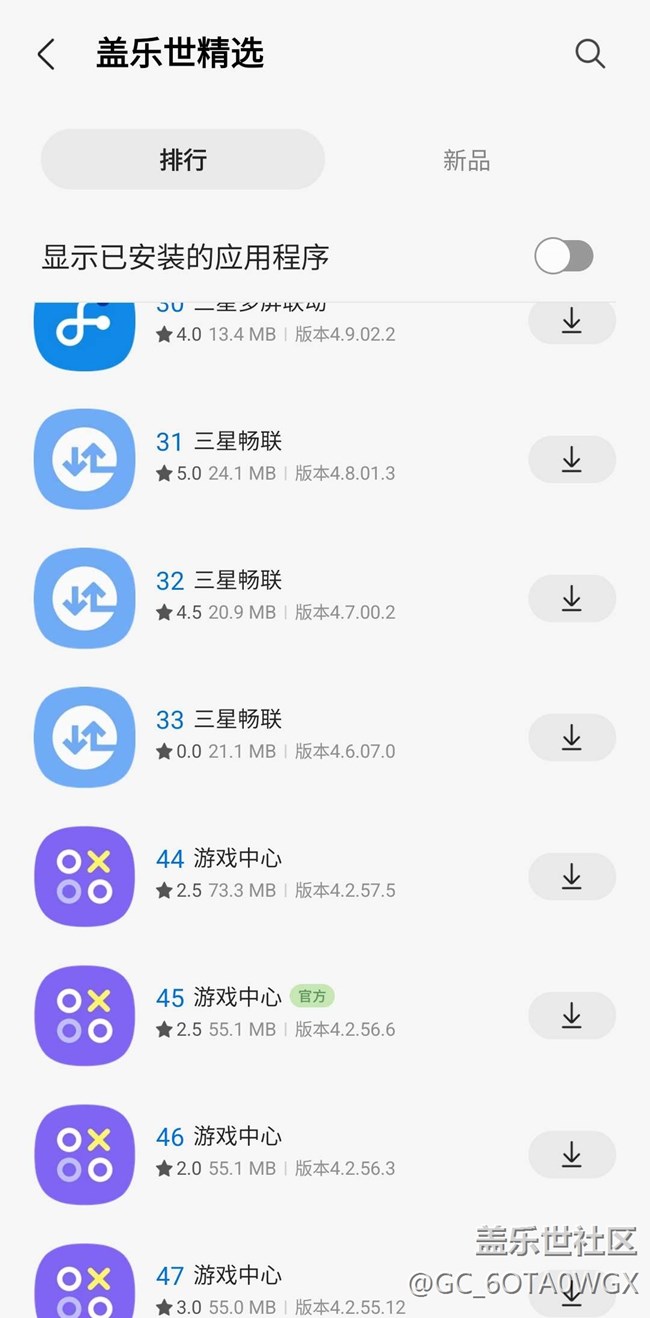
Task: Download 三星畅联 ranked 33
Action: point(571,737)
